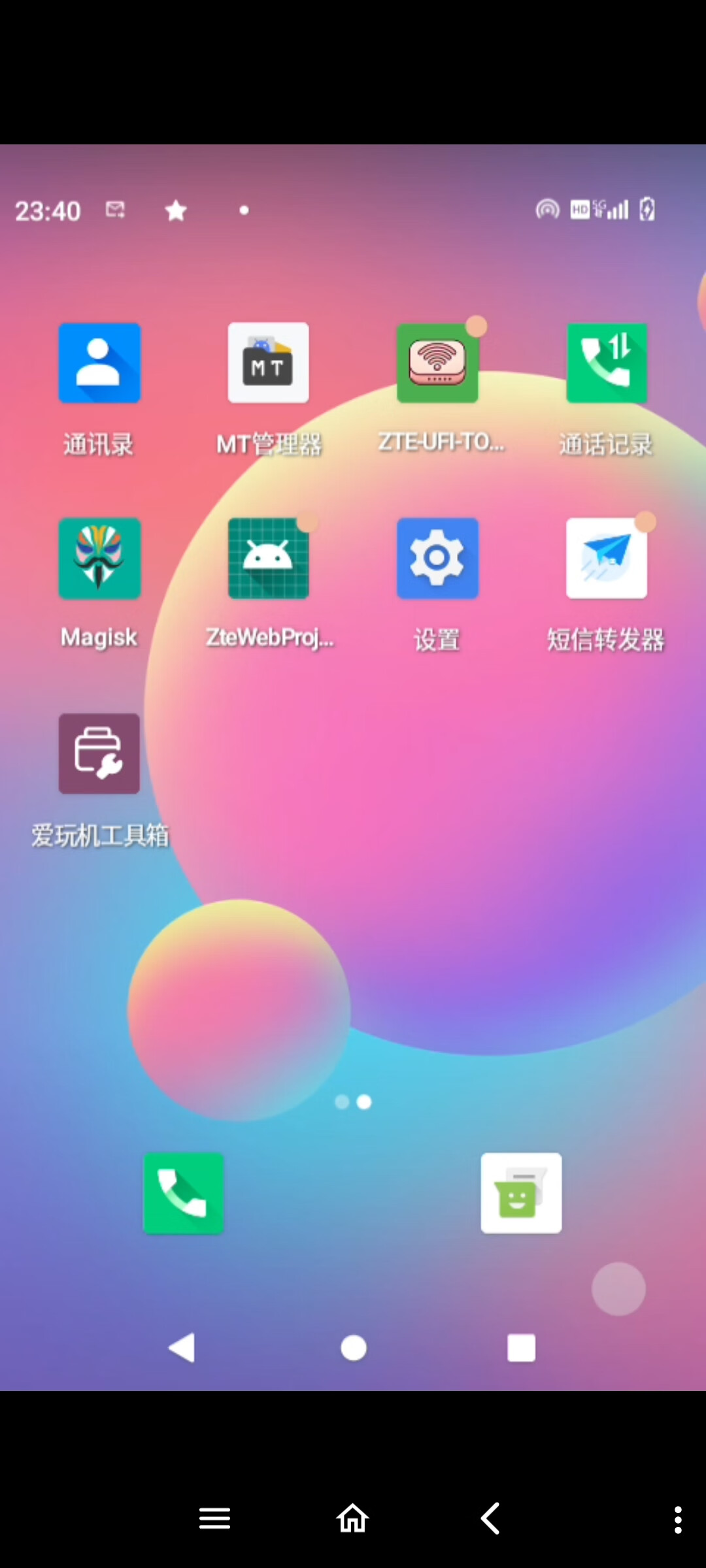Open the three-line menu in bottom bar
The width and height of the screenshot is (706, 1568).
(x=214, y=1518)
